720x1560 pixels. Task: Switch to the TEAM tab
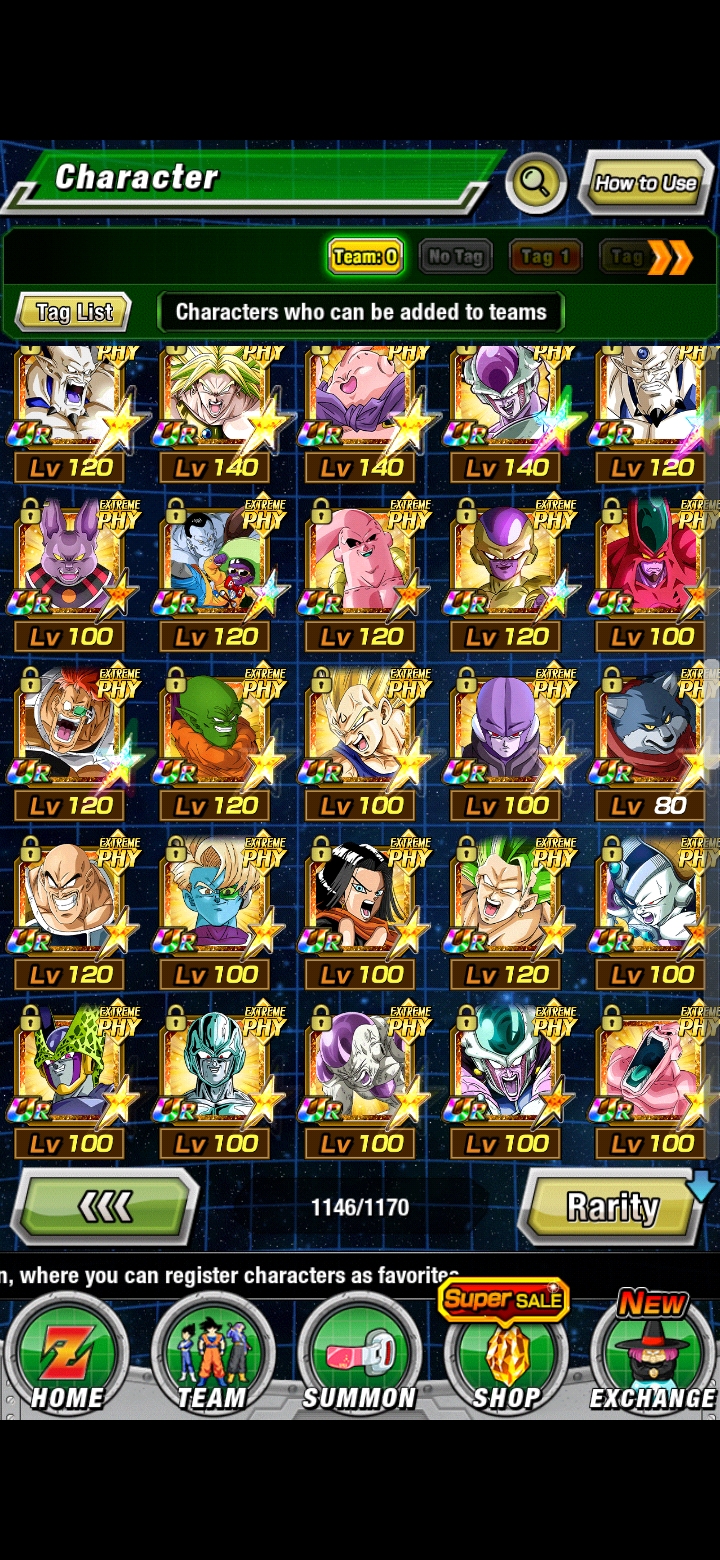point(212,1355)
